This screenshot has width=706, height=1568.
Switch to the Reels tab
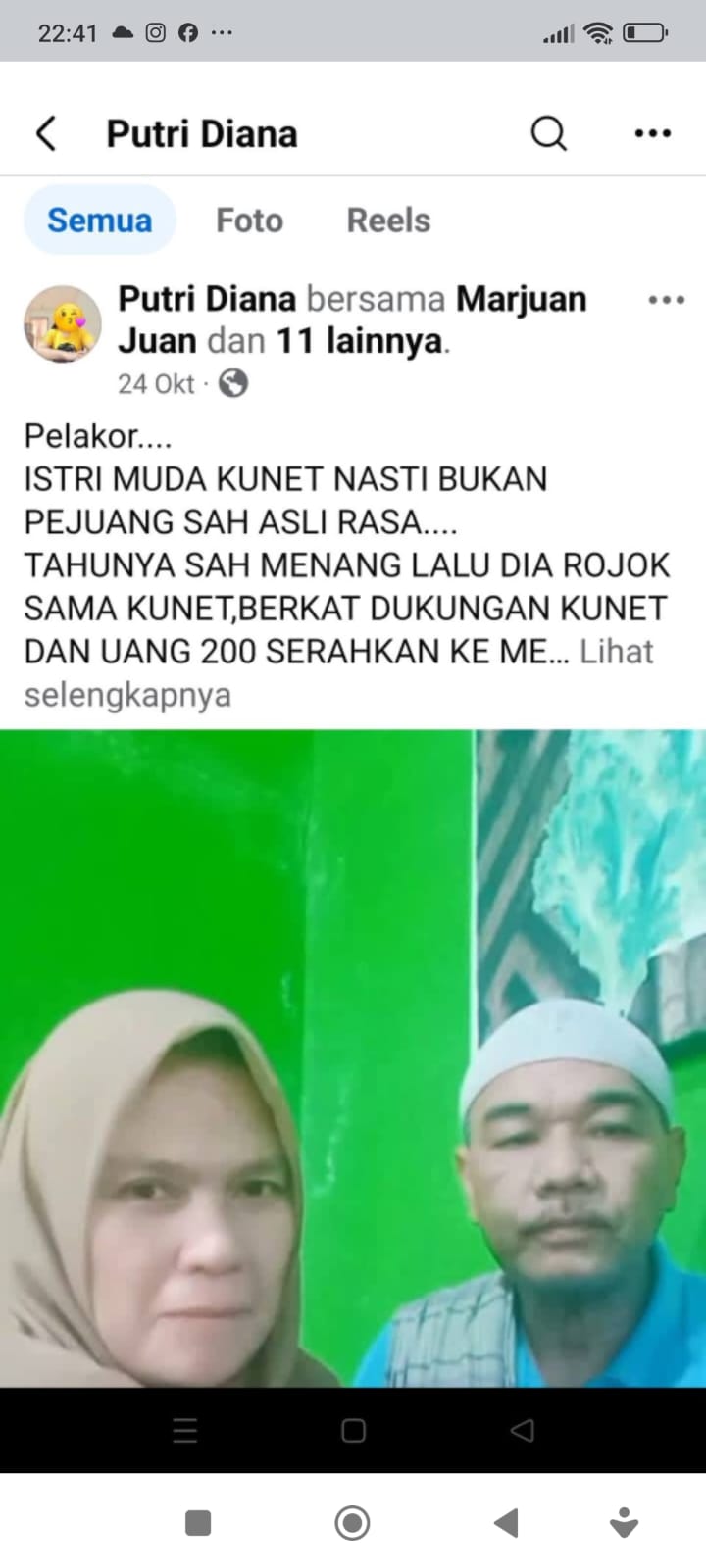[x=388, y=220]
